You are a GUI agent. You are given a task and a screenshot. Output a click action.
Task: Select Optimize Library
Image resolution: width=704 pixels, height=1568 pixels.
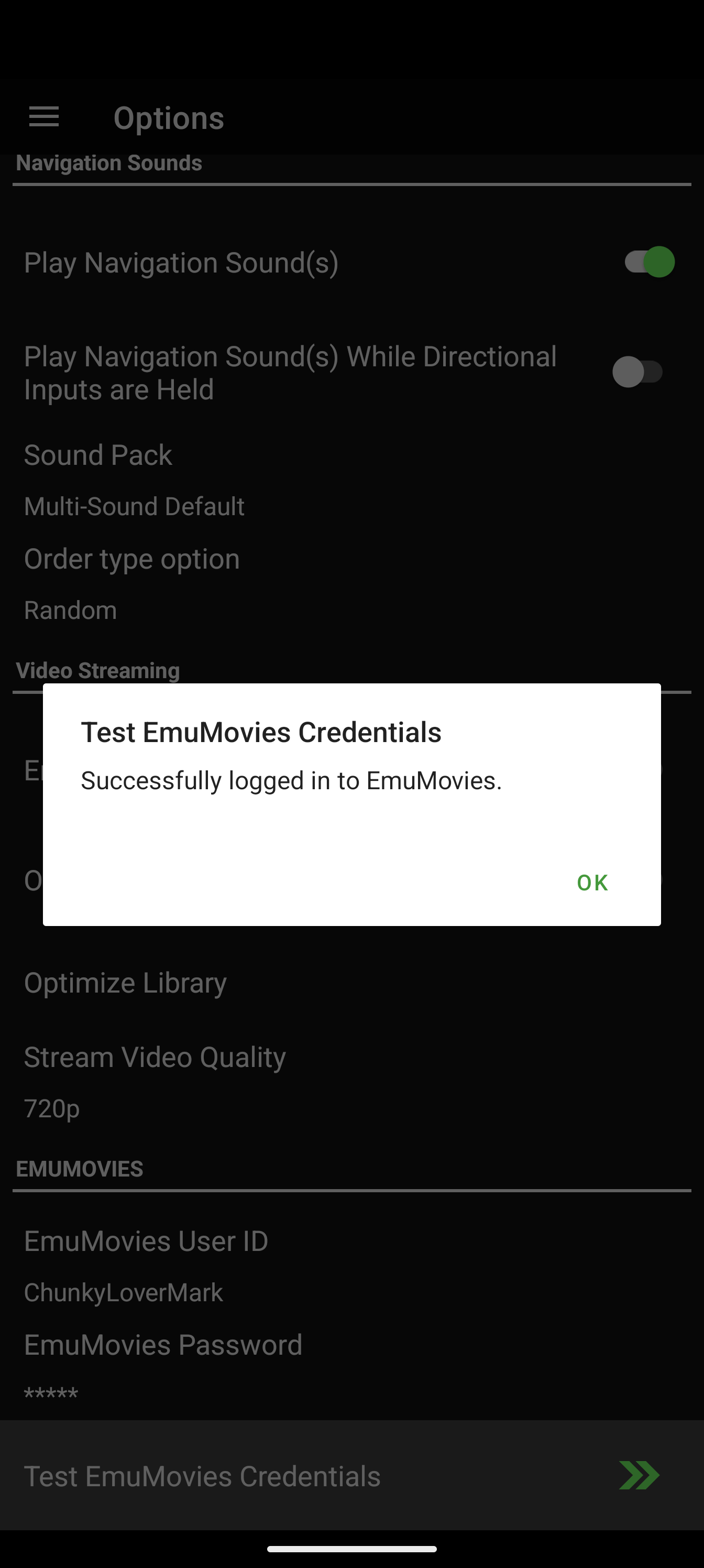tap(351, 983)
